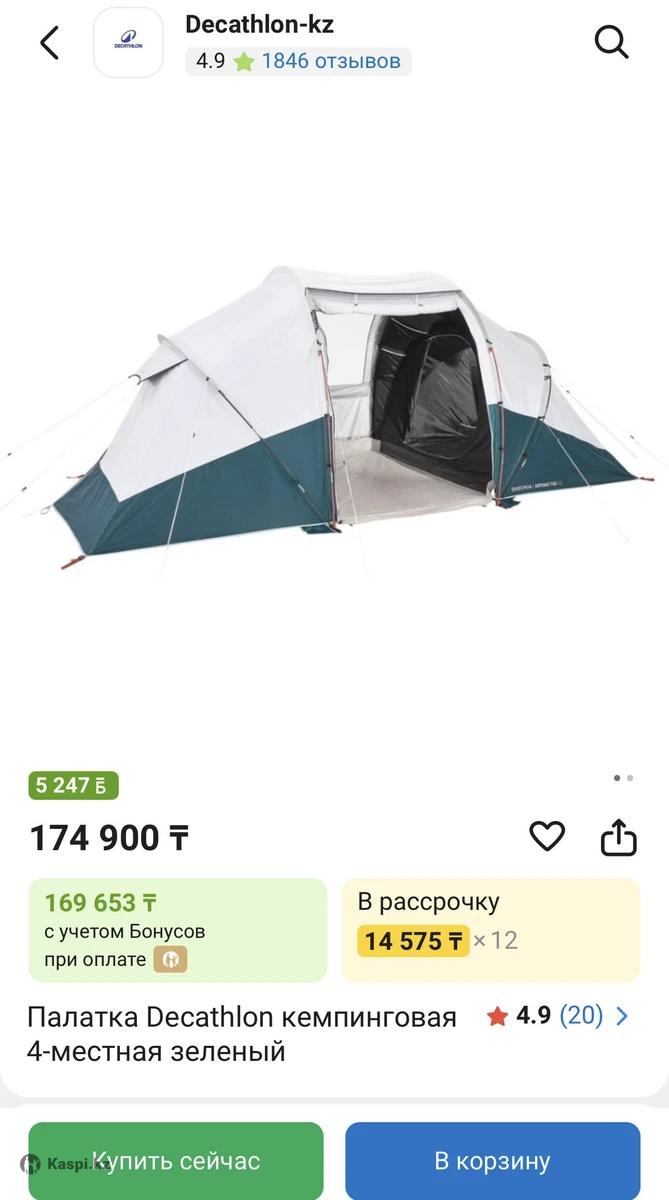This screenshot has height=1200, width=669.
Task: Add the tent to favorites with heart
Action: [546, 837]
